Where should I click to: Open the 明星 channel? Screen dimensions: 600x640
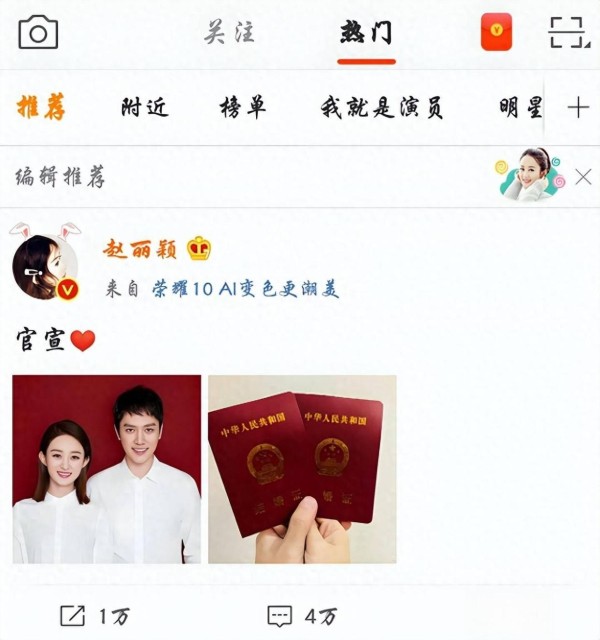coord(521,108)
